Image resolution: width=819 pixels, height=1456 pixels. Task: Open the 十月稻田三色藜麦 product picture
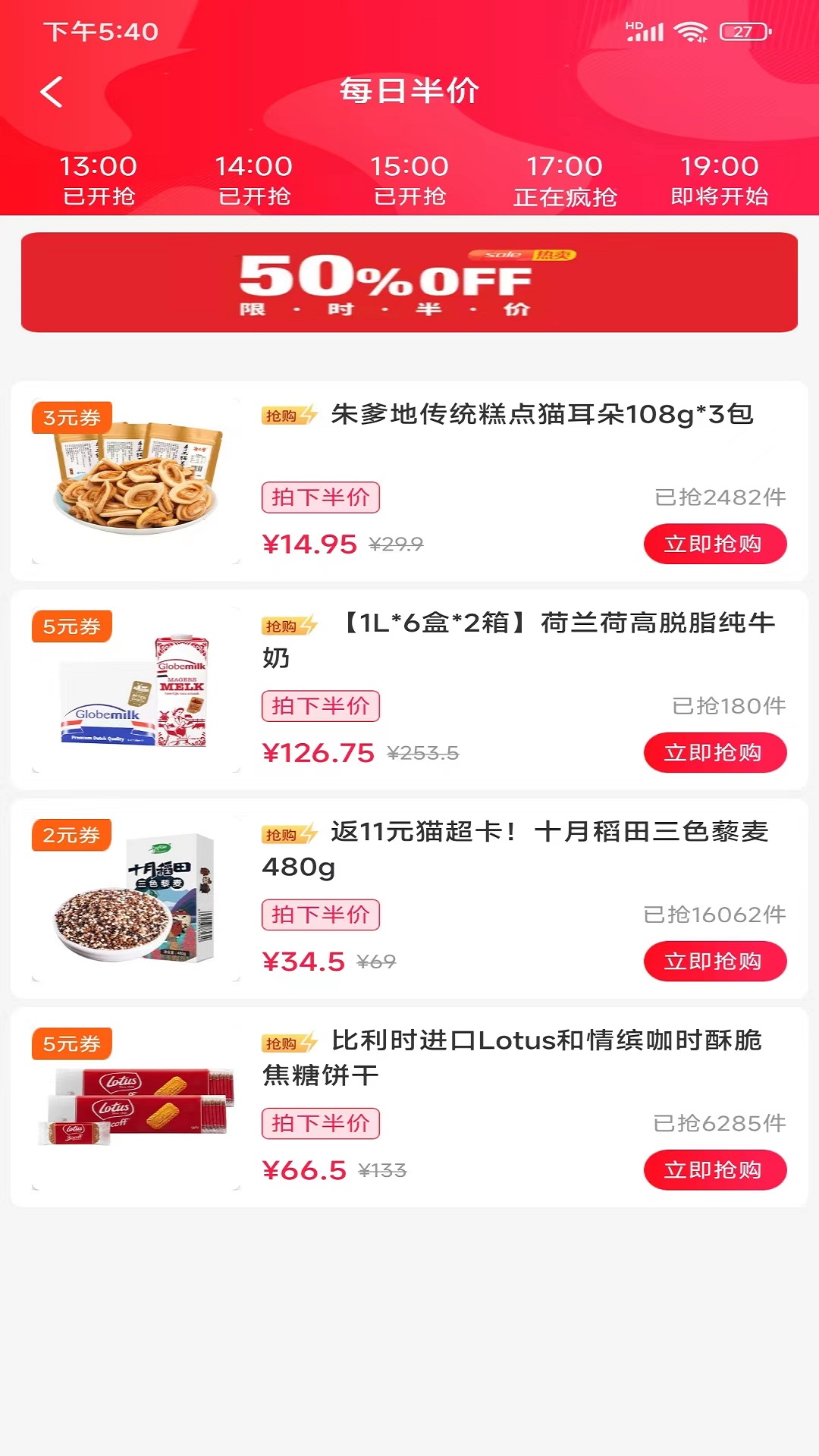(x=136, y=899)
